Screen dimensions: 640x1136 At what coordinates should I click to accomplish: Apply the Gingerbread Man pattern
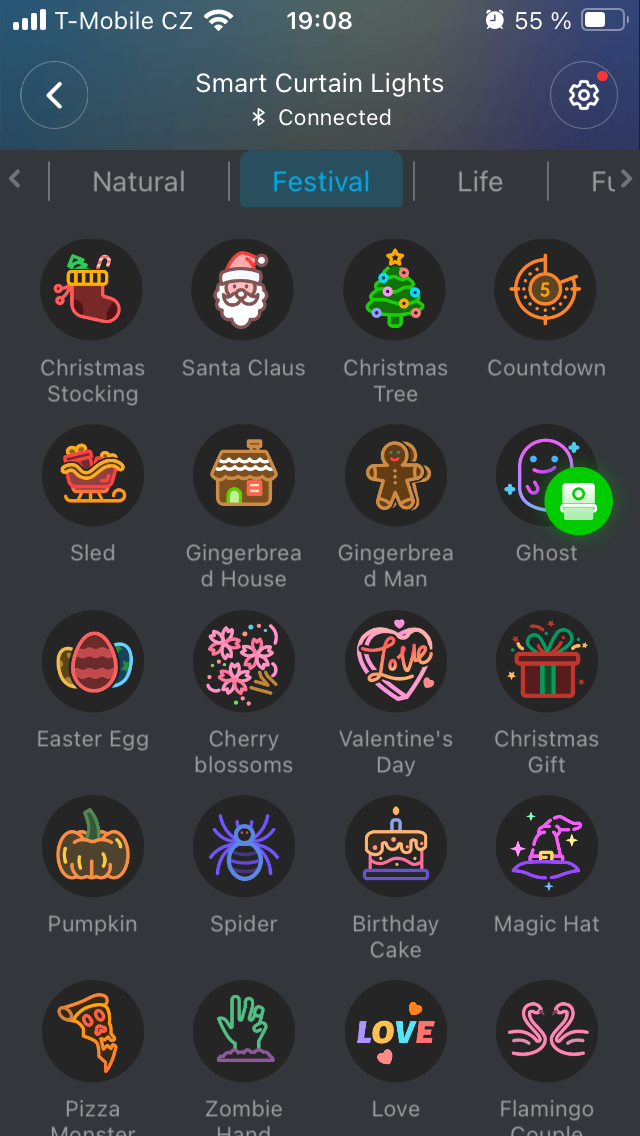click(x=395, y=475)
